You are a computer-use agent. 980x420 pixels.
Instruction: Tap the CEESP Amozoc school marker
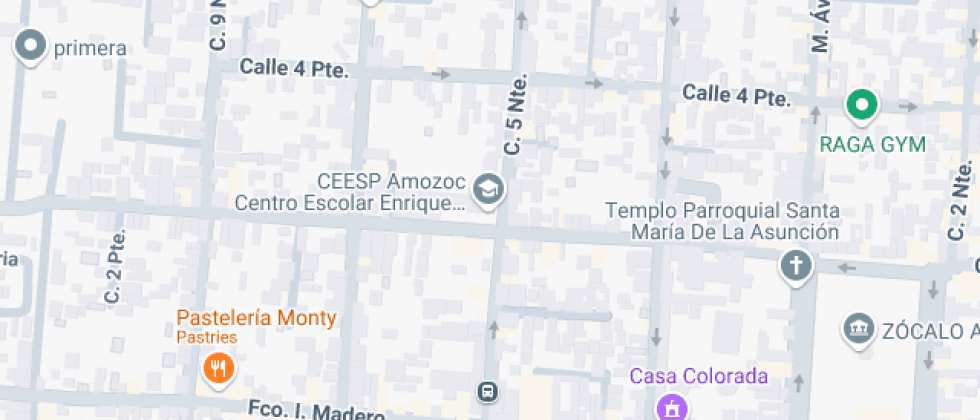tap(488, 189)
